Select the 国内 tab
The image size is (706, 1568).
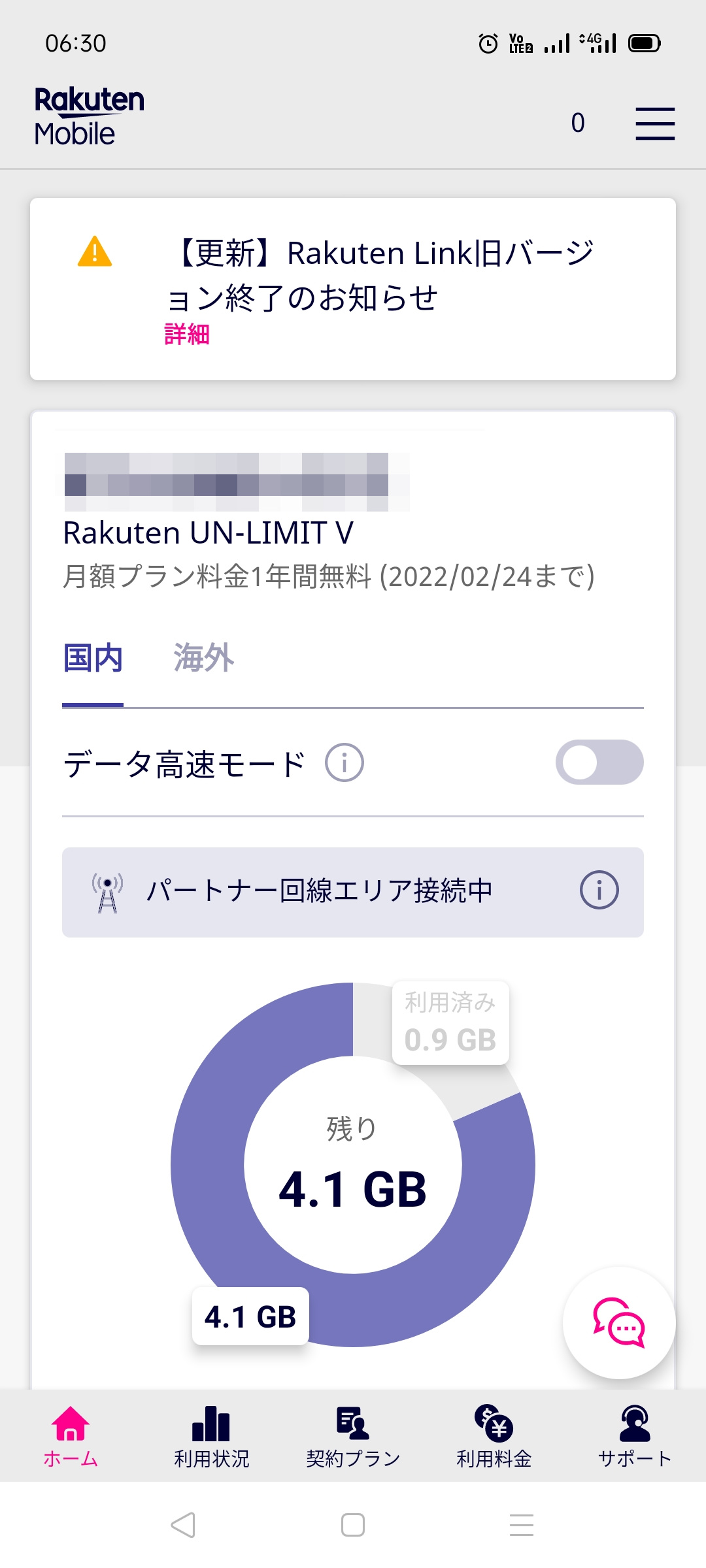click(x=93, y=657)
